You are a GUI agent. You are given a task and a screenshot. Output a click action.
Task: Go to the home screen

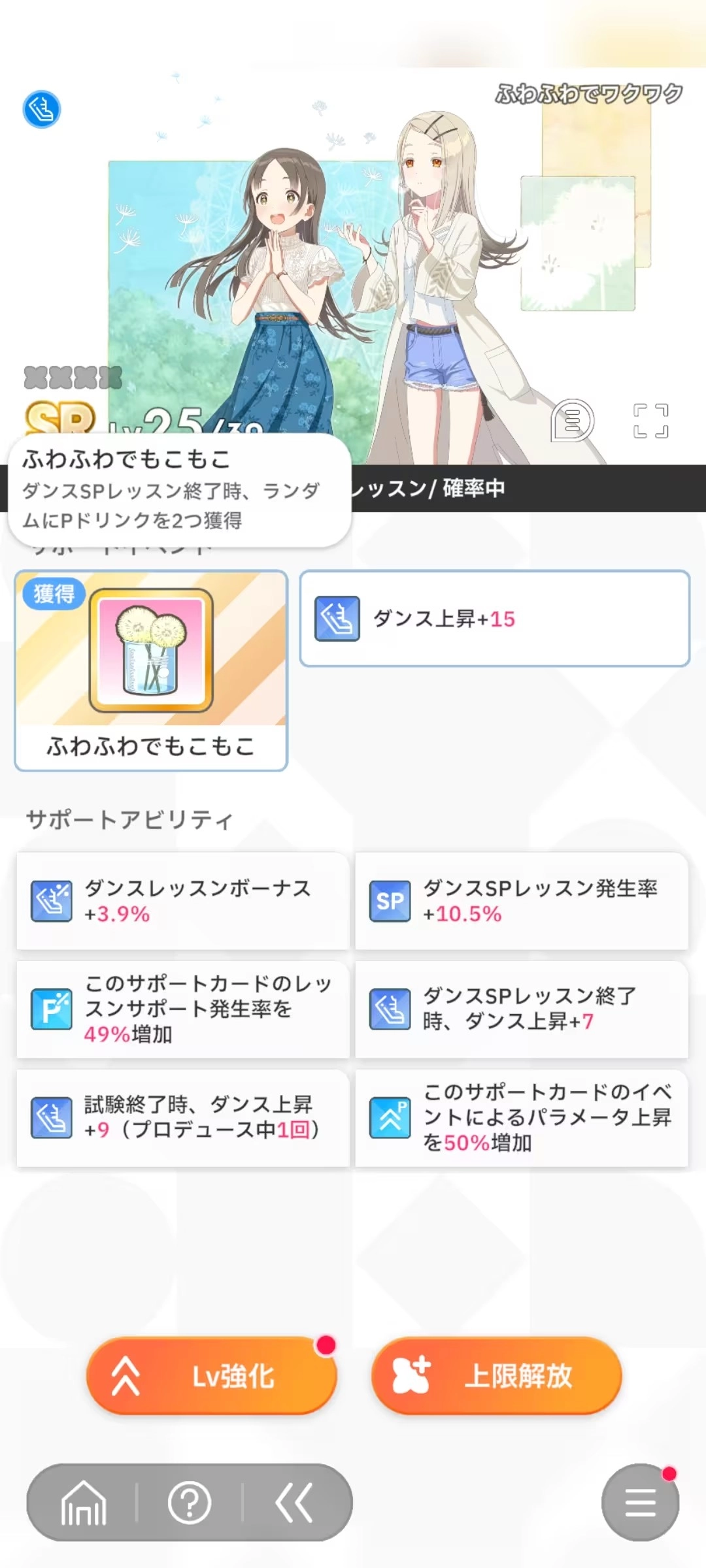(84, 1503)
